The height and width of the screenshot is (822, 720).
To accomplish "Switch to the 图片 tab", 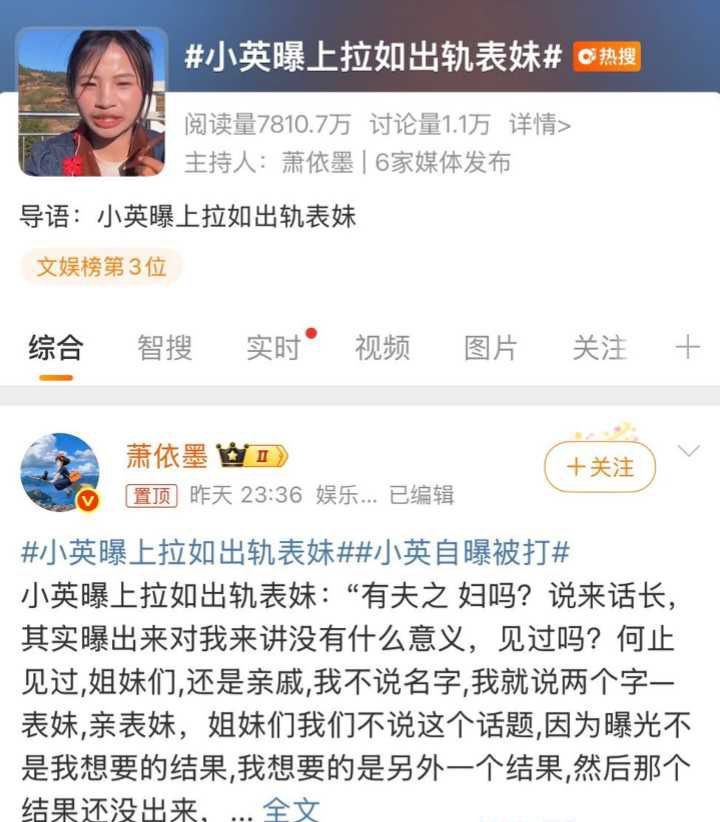I will pyautogui.click(x=491, y=348).
